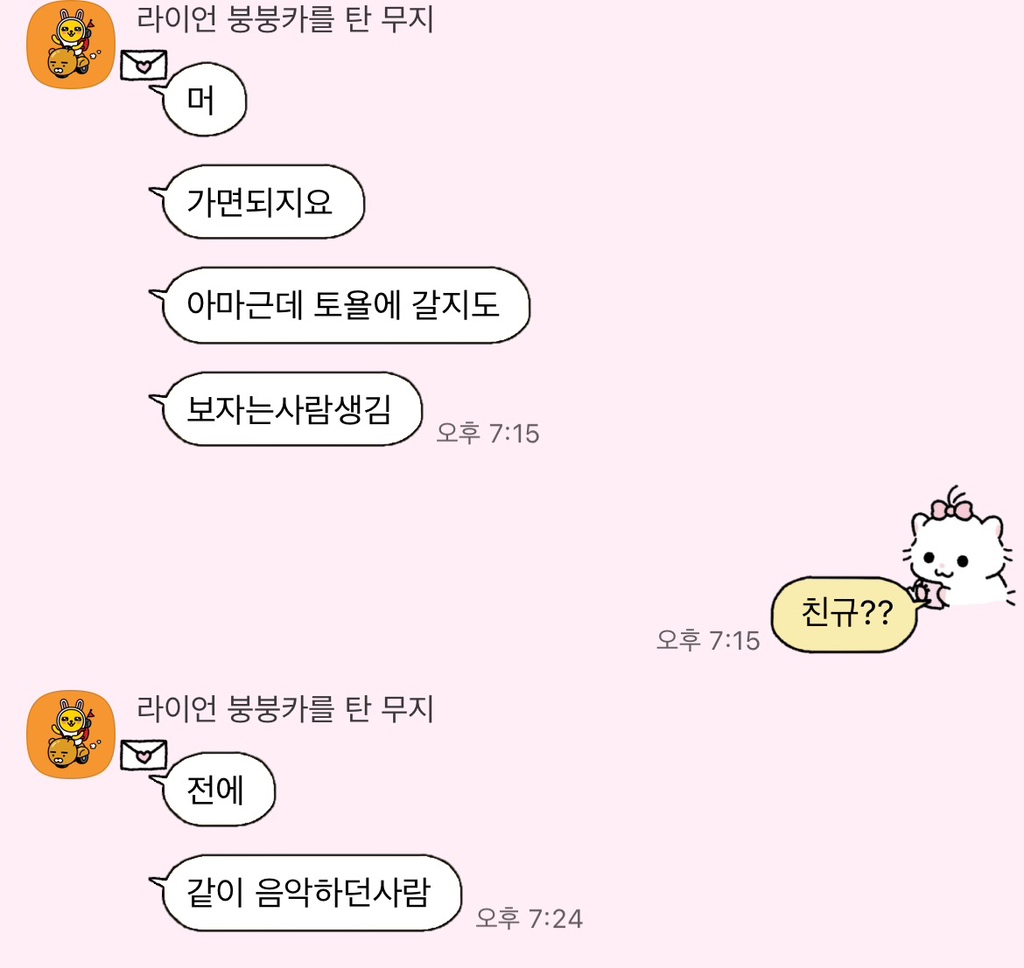
Task: Open sender's profile picture above the 전에 message
Action: coord(69,734)
